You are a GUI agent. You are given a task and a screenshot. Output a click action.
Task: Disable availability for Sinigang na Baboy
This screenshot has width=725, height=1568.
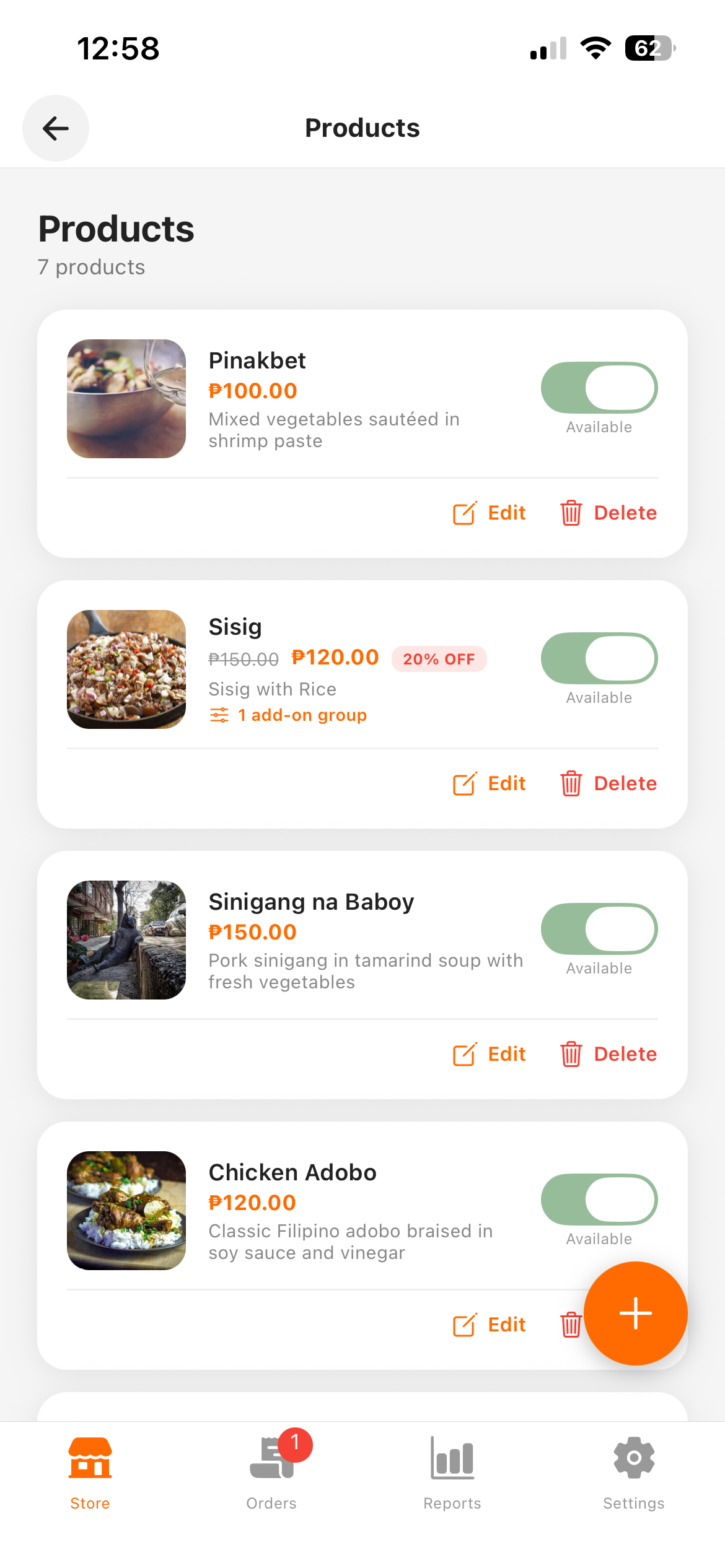pyautogui.click(x=599, y=929)
